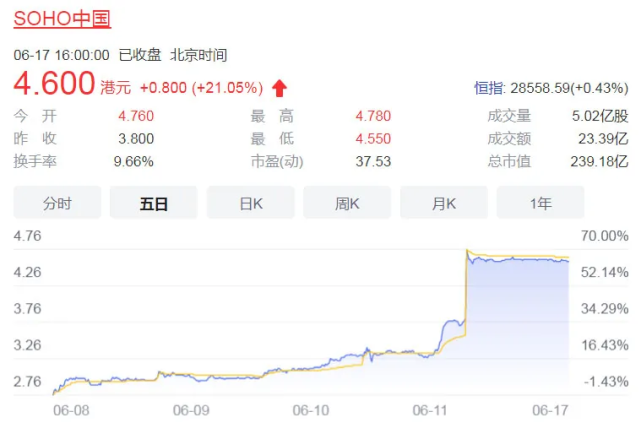This screenshot has width=641, height=423.
Task: Open the SOHO中国 stock link
Action: click(x=62, y=18)
